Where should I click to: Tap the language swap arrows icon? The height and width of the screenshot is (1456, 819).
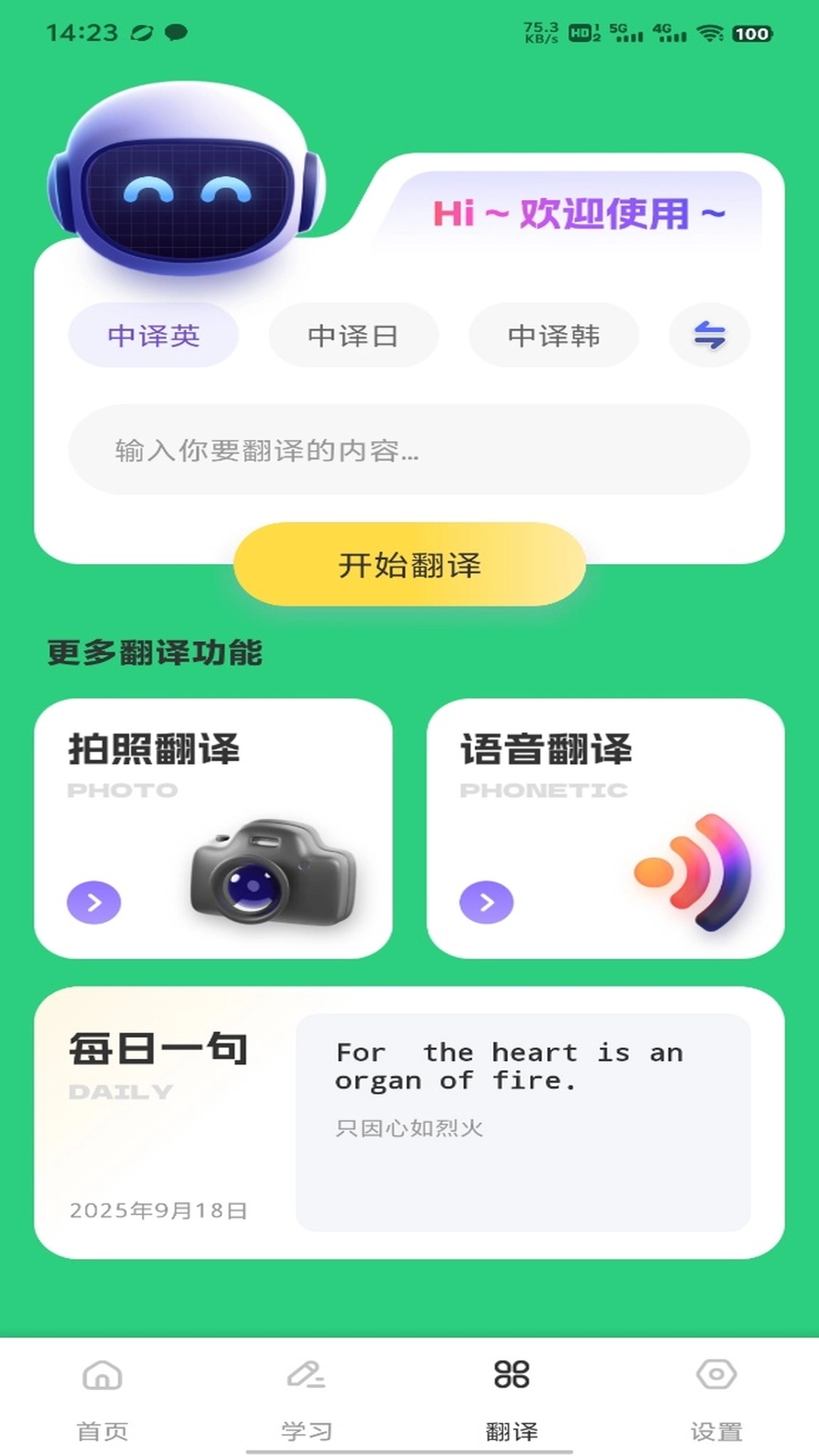tap(709, 334)
